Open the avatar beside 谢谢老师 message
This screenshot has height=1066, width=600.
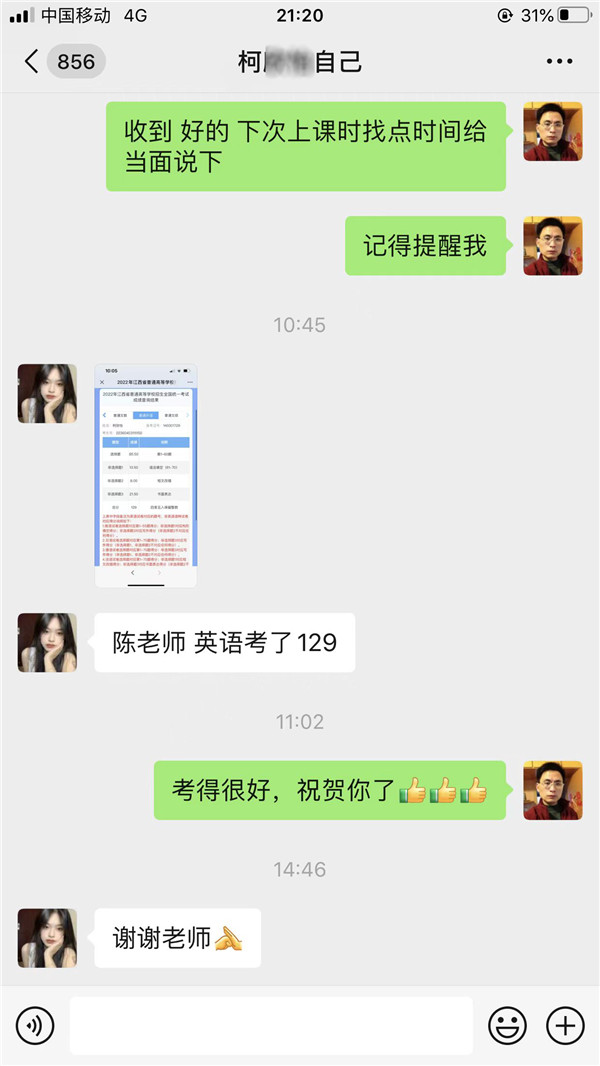click(47, 938)
